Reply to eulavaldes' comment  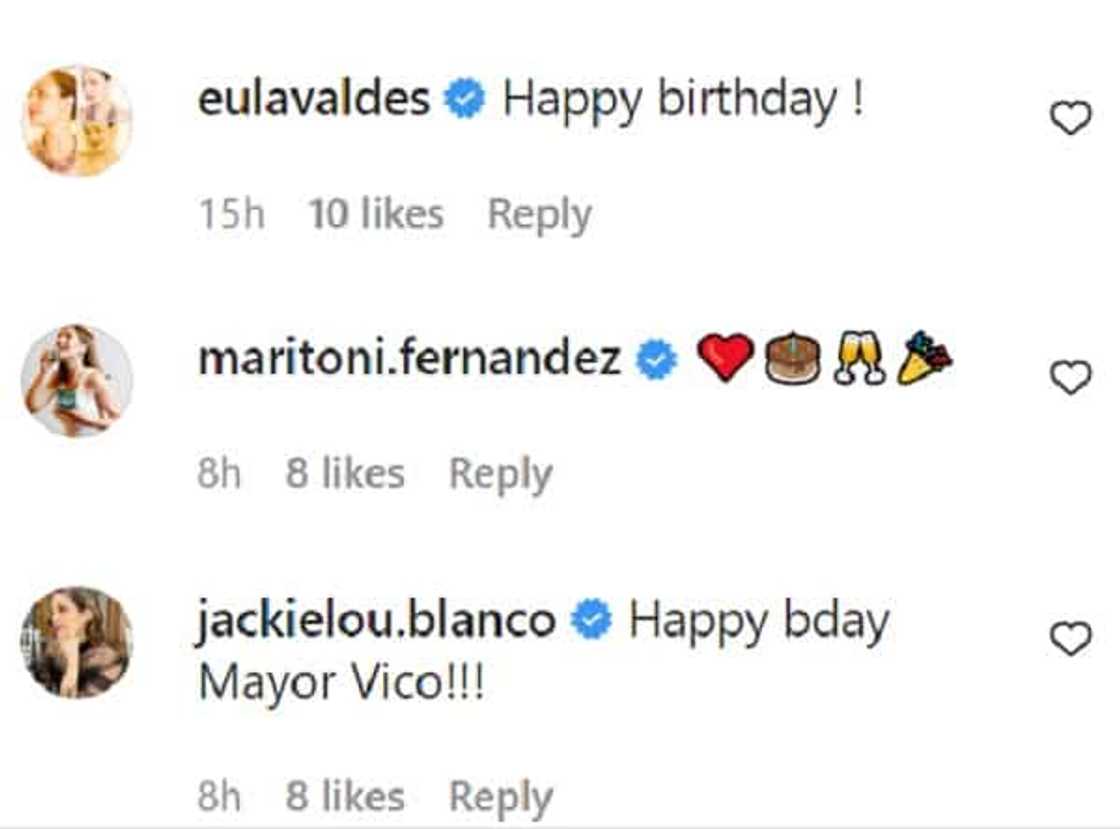pyautogui.click(x=539, y=215)
